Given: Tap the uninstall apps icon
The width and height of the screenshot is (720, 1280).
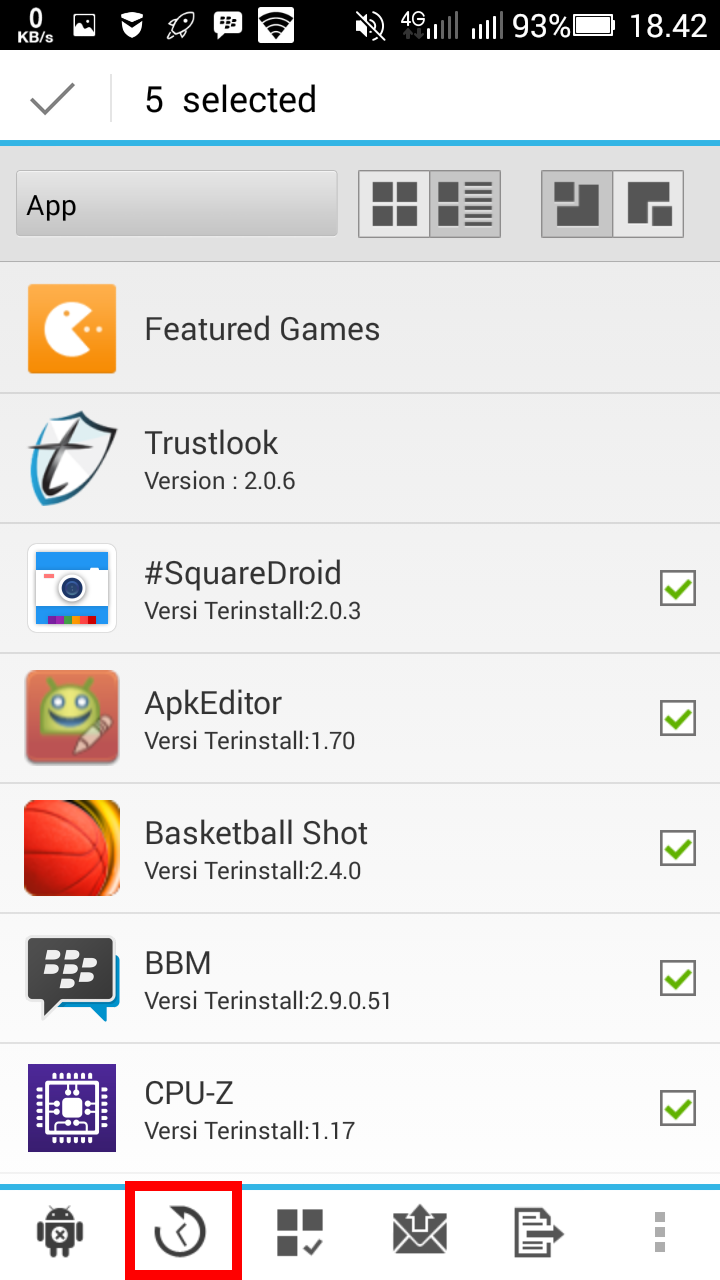Looking at the screenshot, I should pyautogui.click(x=58, y=1232).
